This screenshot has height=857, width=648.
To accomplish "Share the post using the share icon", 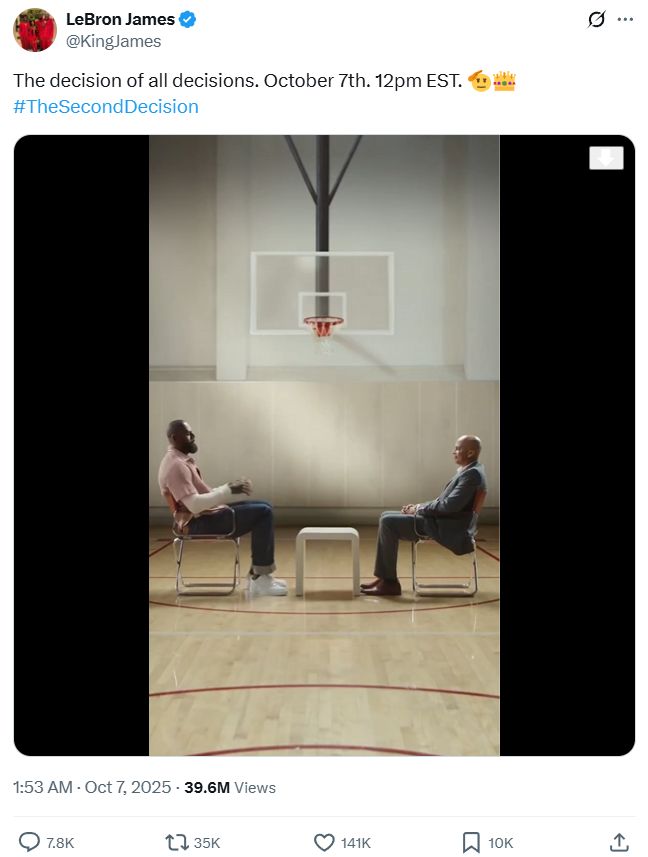I will [x=618, y=842].
